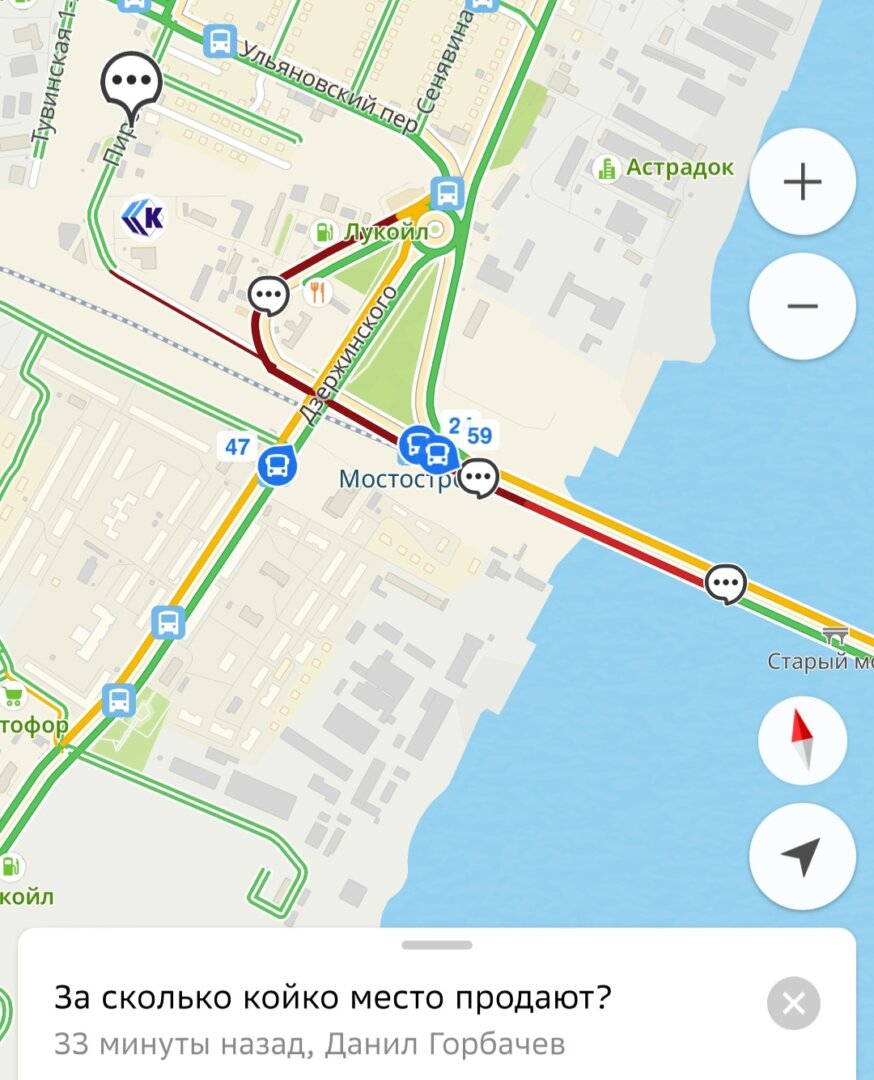Viewport: 874px width, 1080px height.
Task: Open road comment bubble near Старый мост
Action: [725, 582]
